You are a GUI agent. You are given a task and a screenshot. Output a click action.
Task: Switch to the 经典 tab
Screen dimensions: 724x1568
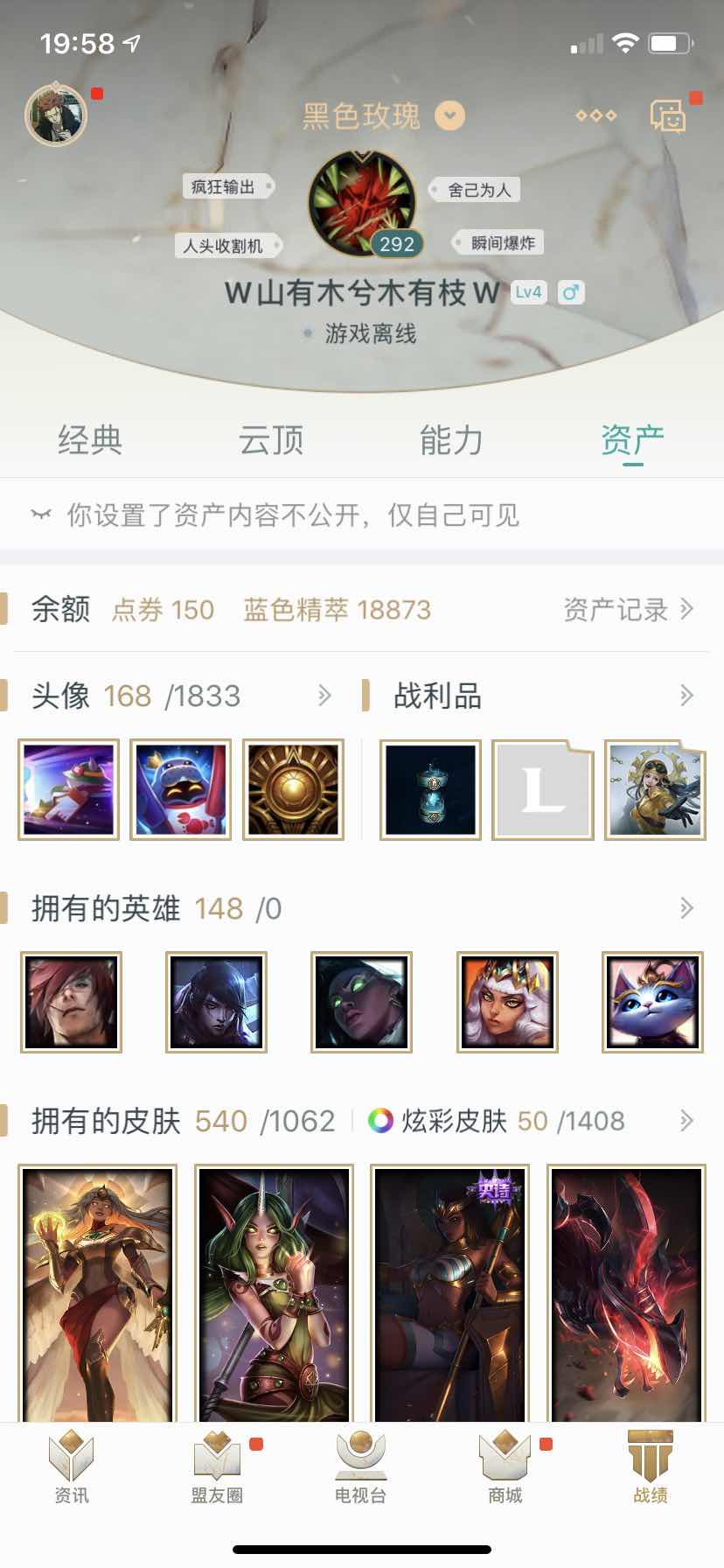(x=90, y=440)
